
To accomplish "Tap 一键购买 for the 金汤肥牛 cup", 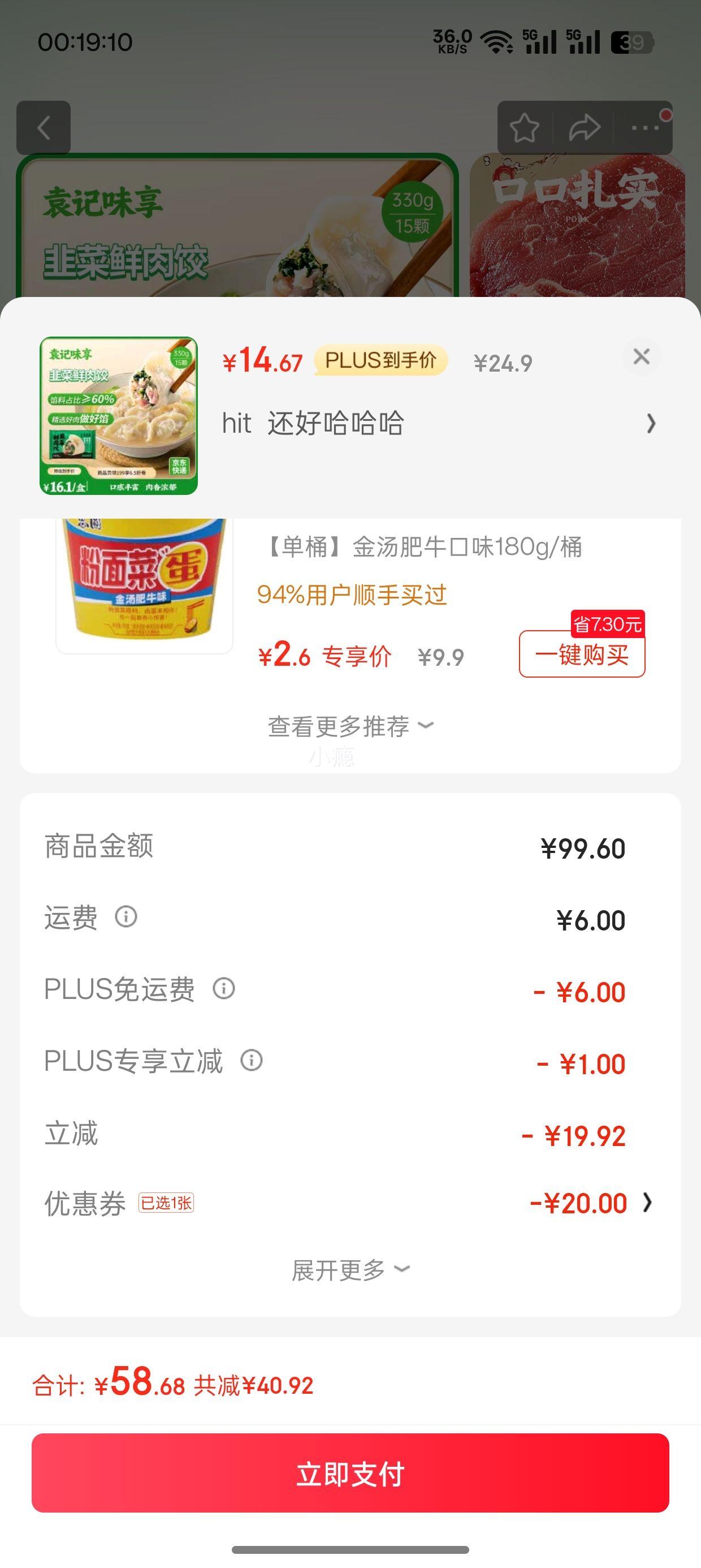I will [582, 655].
